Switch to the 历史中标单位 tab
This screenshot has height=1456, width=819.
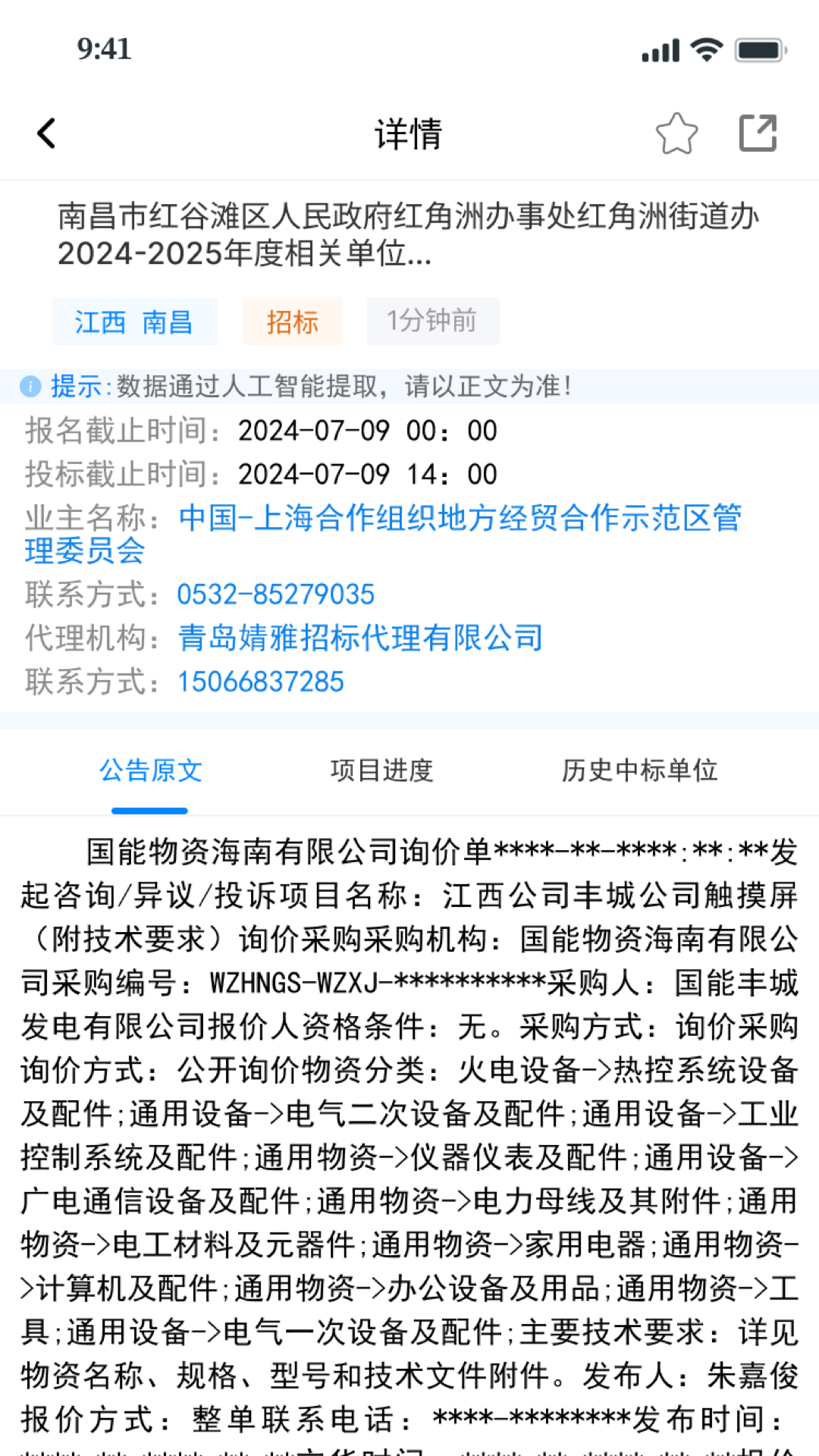click(639, 770)
